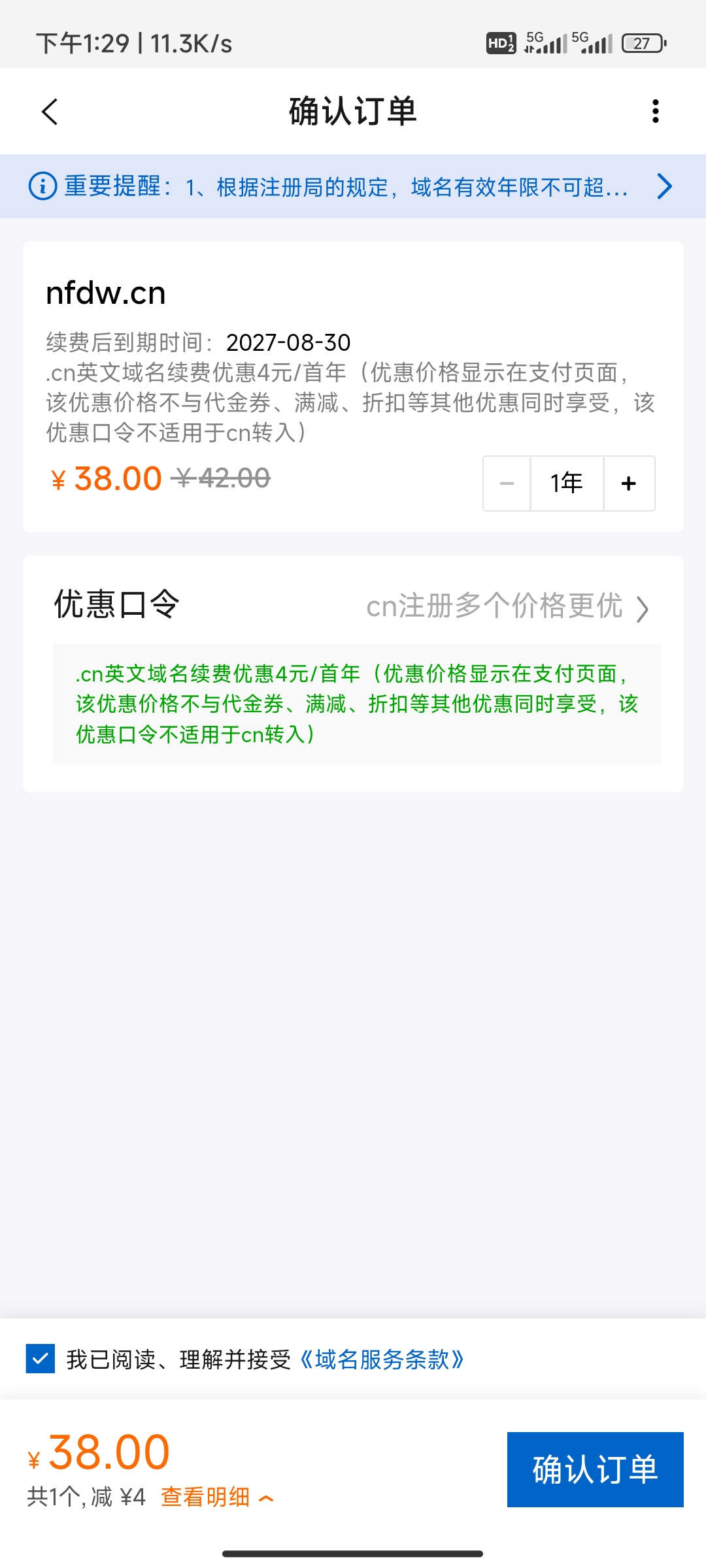The width and height of the screenshot is (706, 1568).
Task: Tap the 确认订单 page title
Action: click(x=353, y=111)
